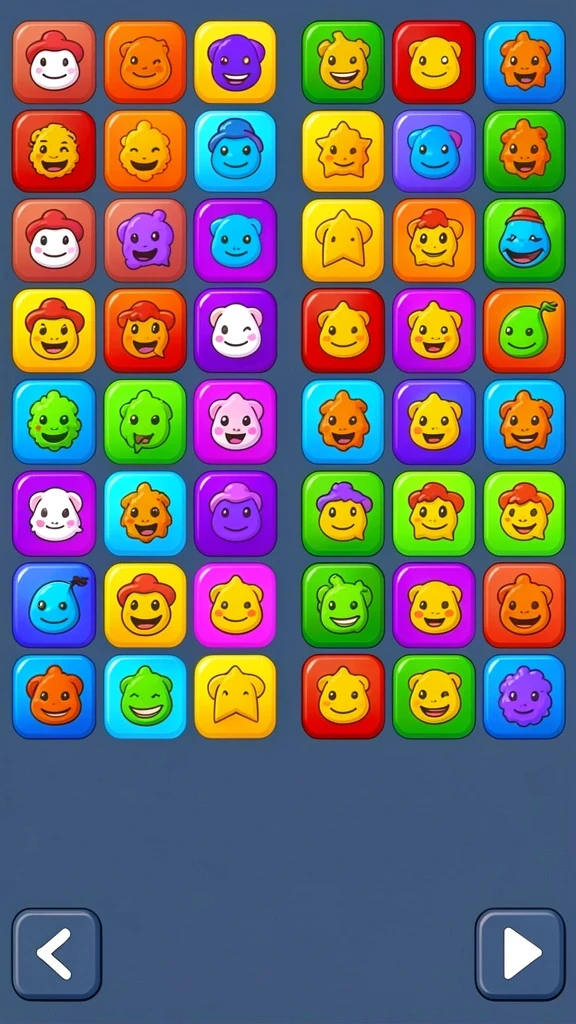Tap the fuzzy green face on blue tile

click(x=54, y=421)
